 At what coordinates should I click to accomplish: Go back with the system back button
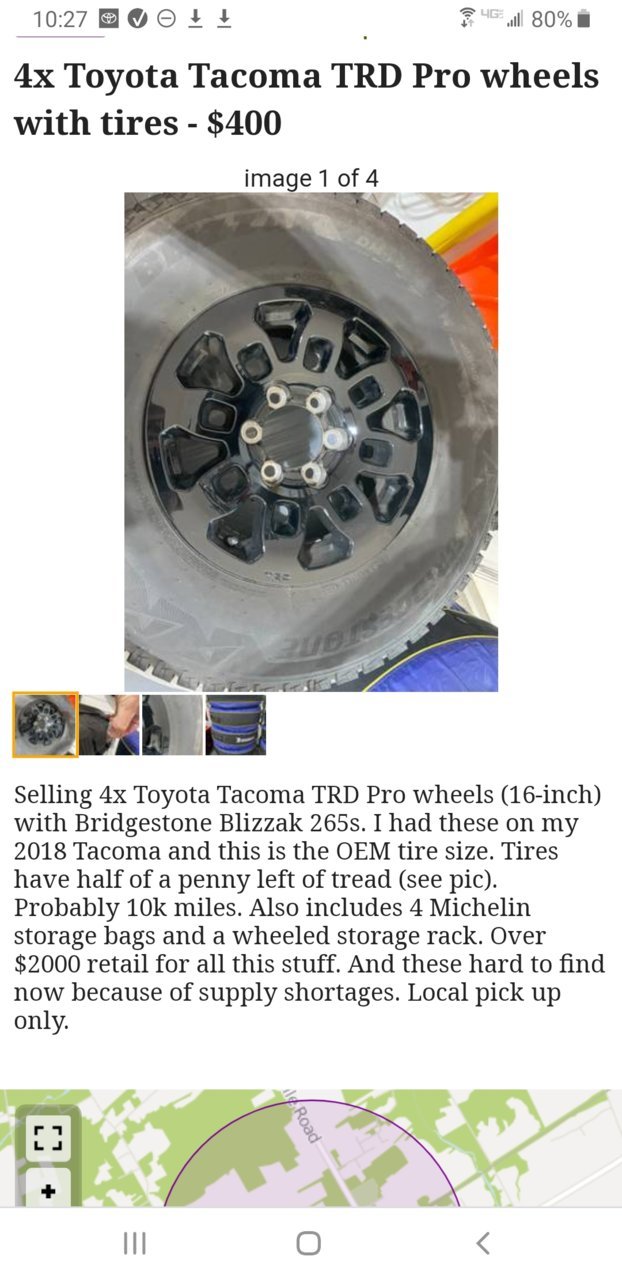tap(483, 1243)
